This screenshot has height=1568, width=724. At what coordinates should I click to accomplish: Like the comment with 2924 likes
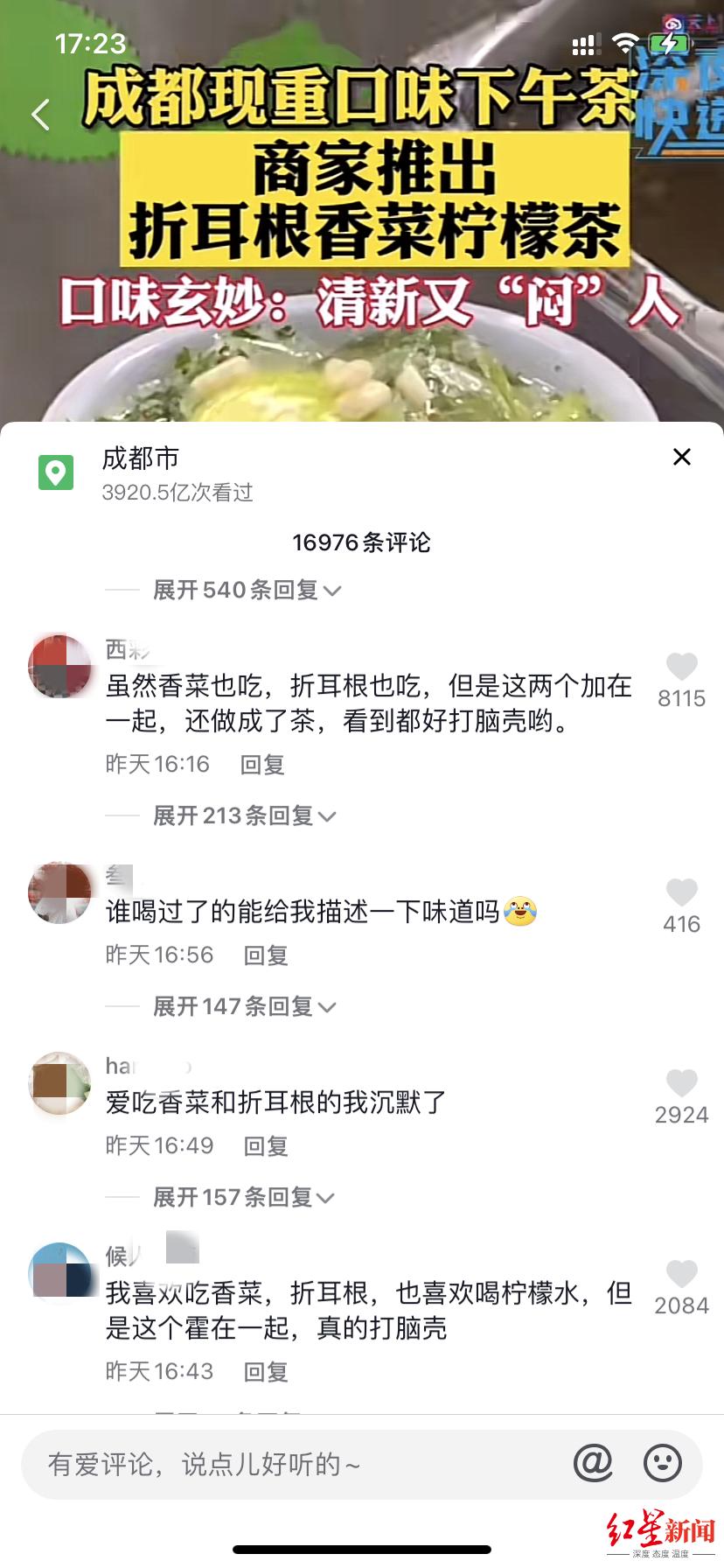[681, 1084]
